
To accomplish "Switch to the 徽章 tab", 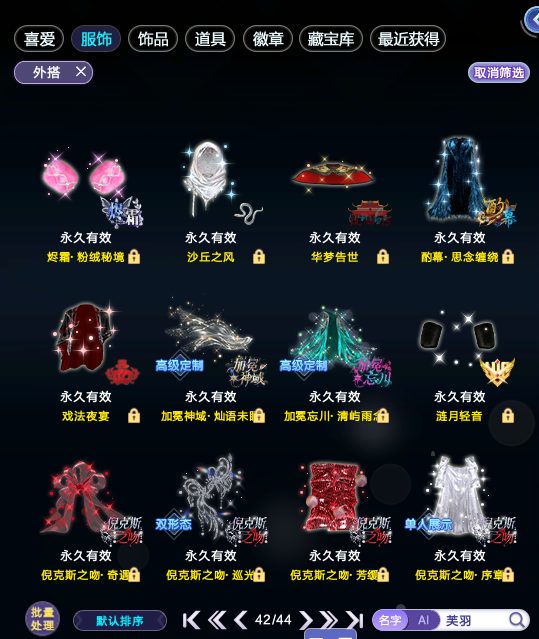I will point(268,39).
